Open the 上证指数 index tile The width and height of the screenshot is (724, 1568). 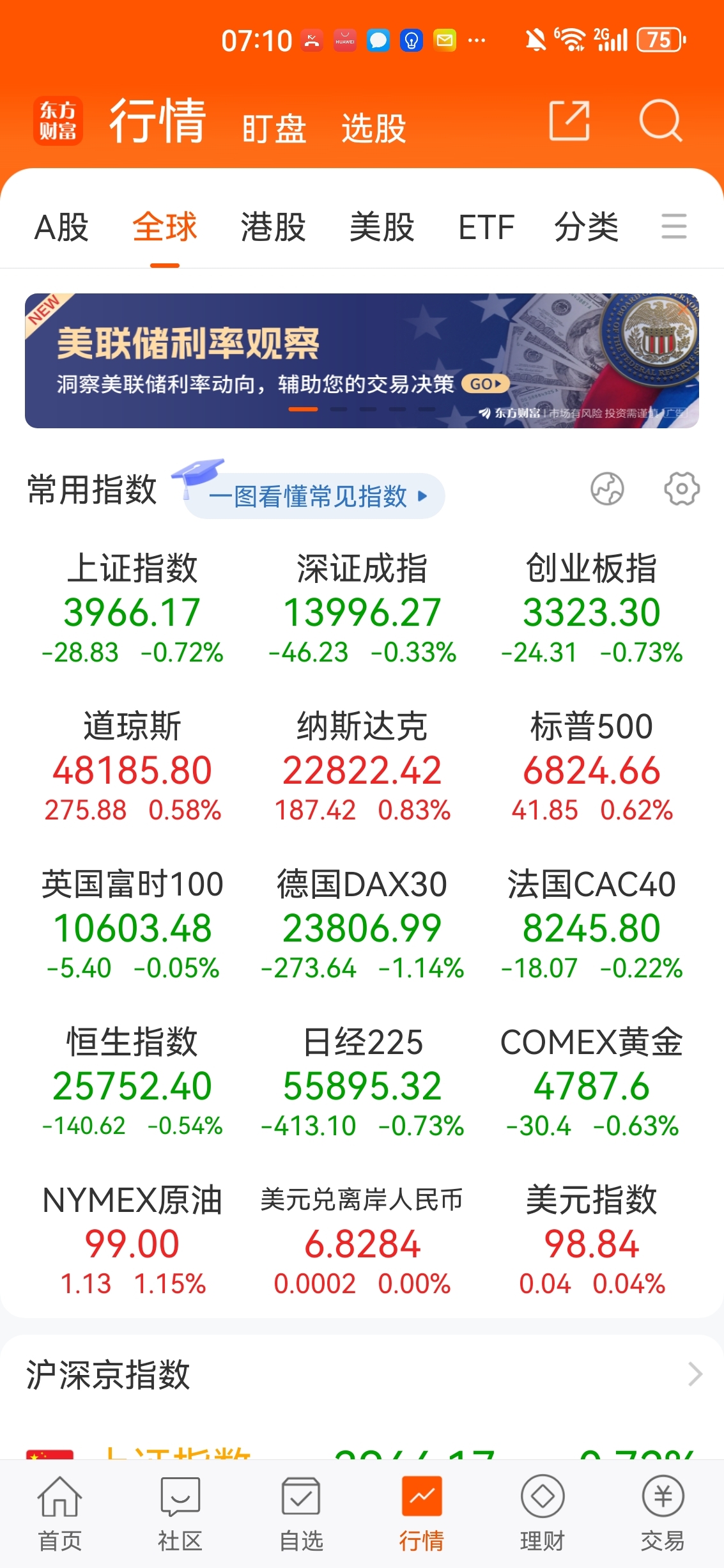[x=132, y=609]
